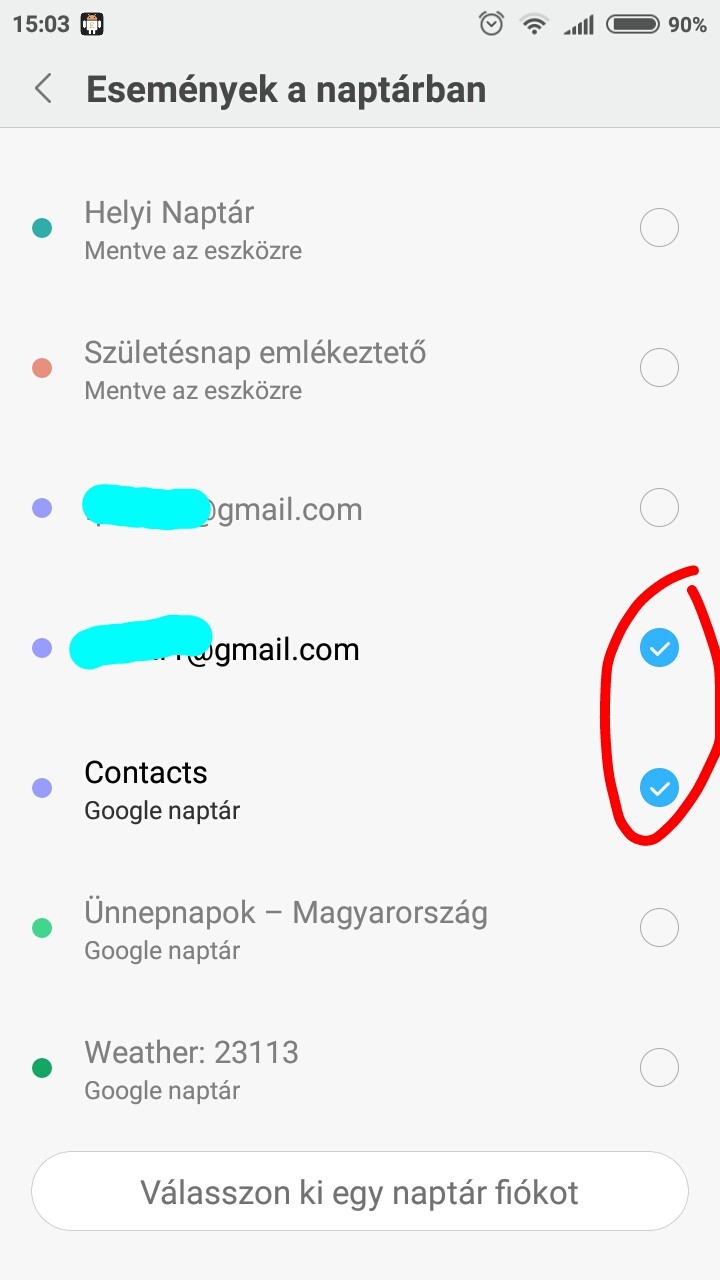Viewport: 720px width, 1280px height.
Task: Uncheck the already selected gmail.com account
Action: [659, 648]
